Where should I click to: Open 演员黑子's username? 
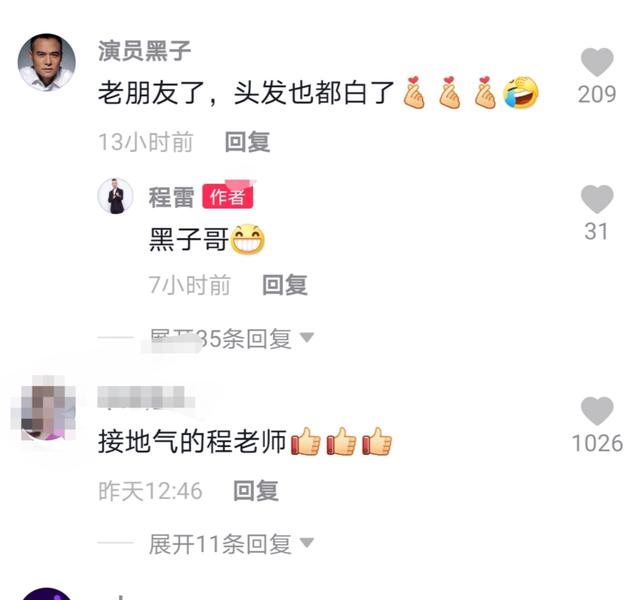tap(145, 50)
